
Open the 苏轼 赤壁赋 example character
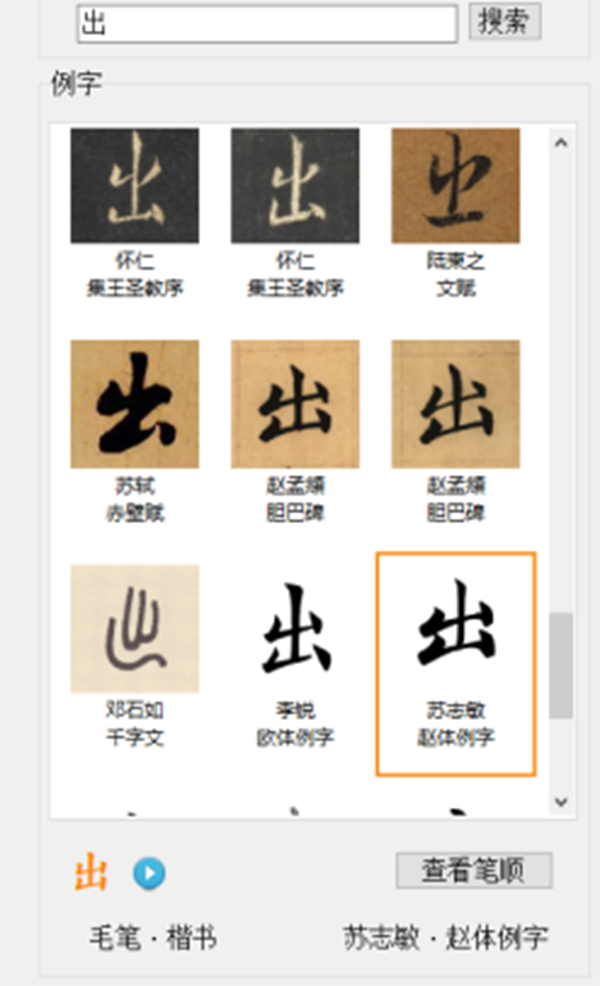(134, 404)
